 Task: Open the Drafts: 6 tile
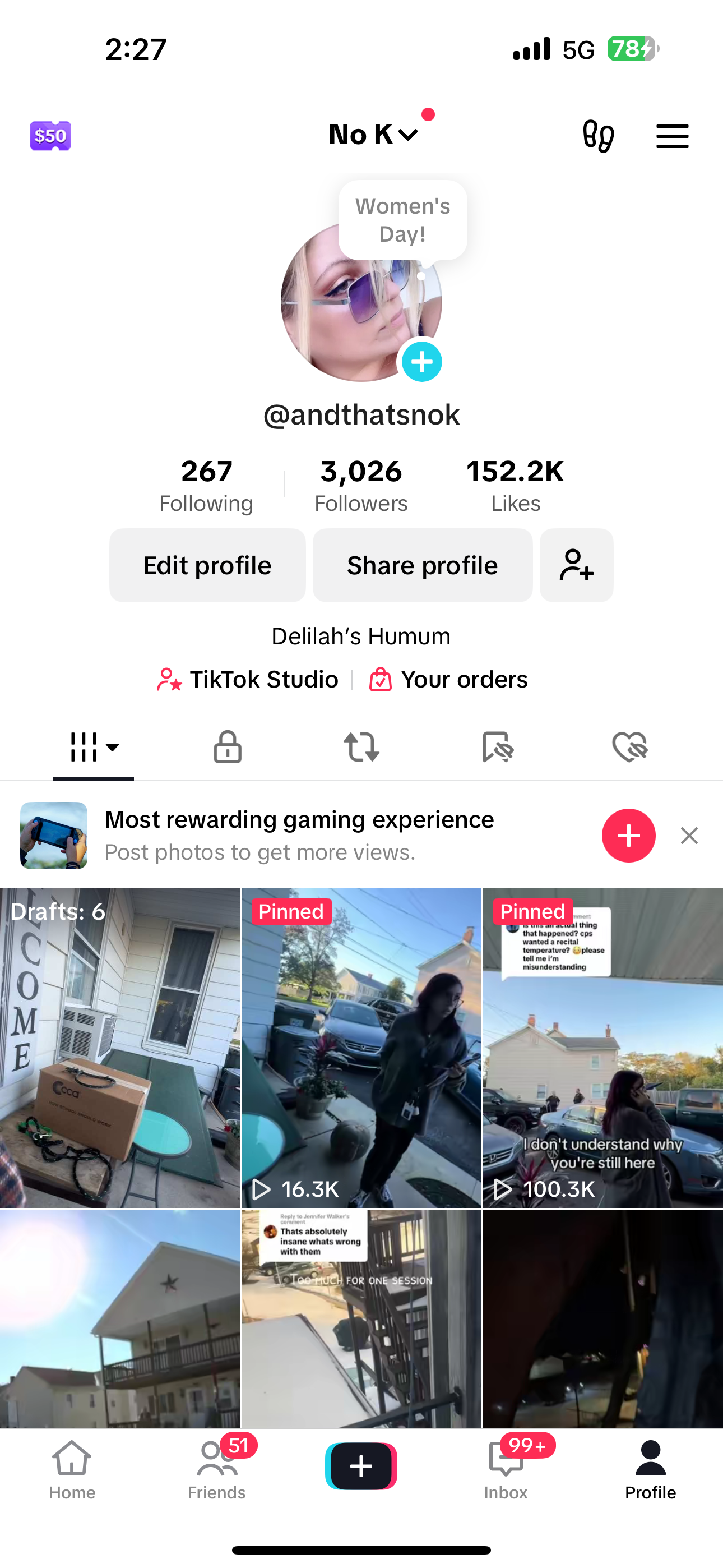click(x=119, y=1047)
